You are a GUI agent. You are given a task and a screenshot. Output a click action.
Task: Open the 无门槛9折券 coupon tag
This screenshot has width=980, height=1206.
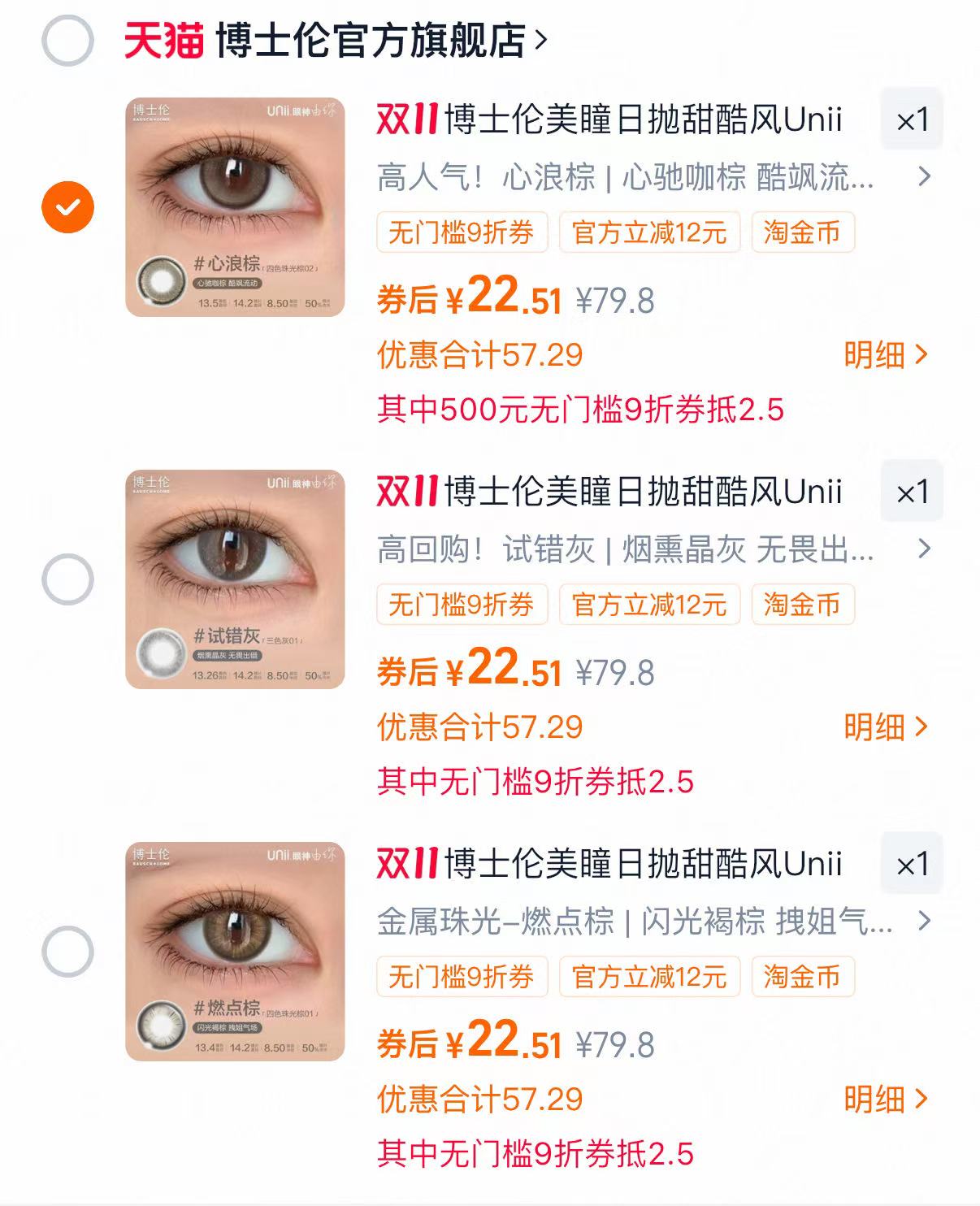(461, 233)
